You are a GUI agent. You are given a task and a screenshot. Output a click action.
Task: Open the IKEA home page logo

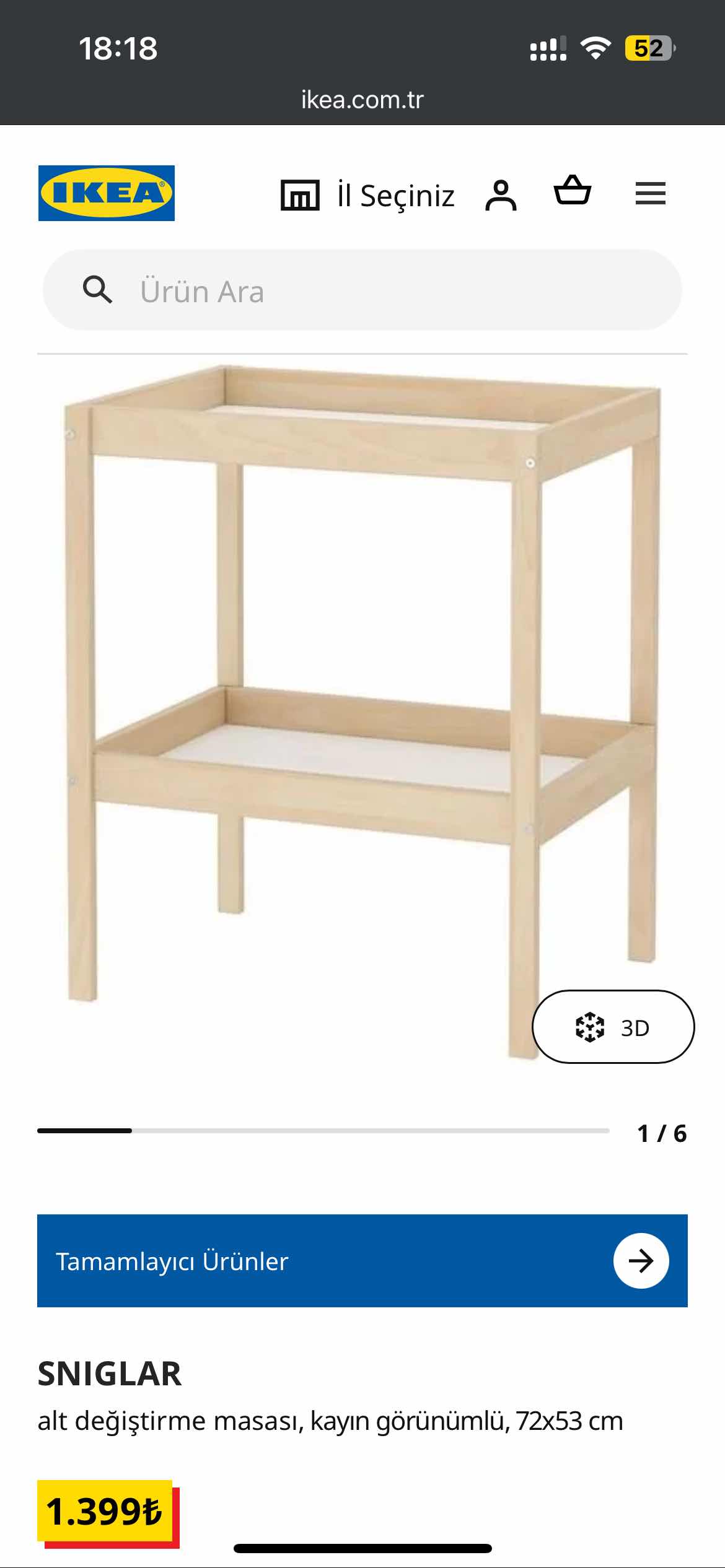(106, 193)
